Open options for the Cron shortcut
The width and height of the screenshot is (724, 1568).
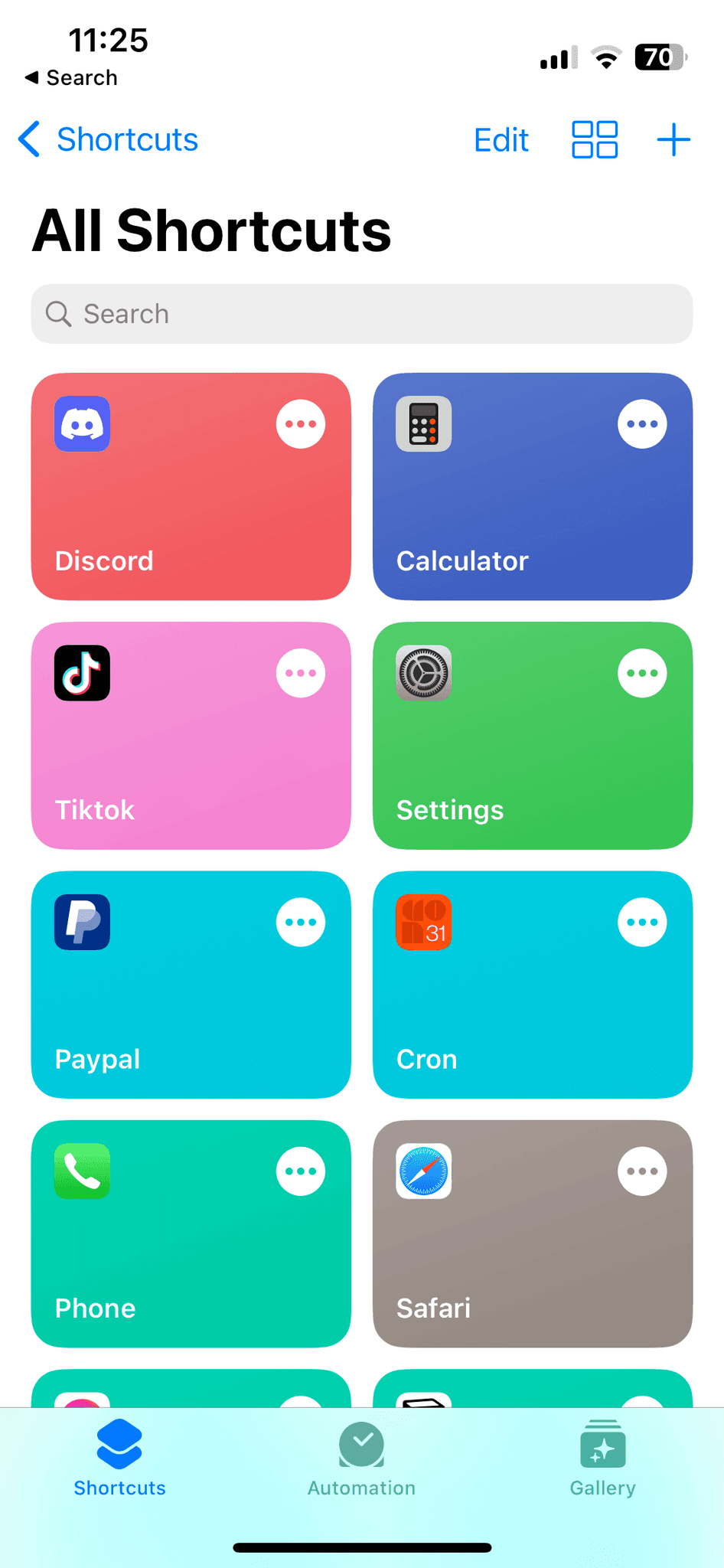[x=642, y=922]
